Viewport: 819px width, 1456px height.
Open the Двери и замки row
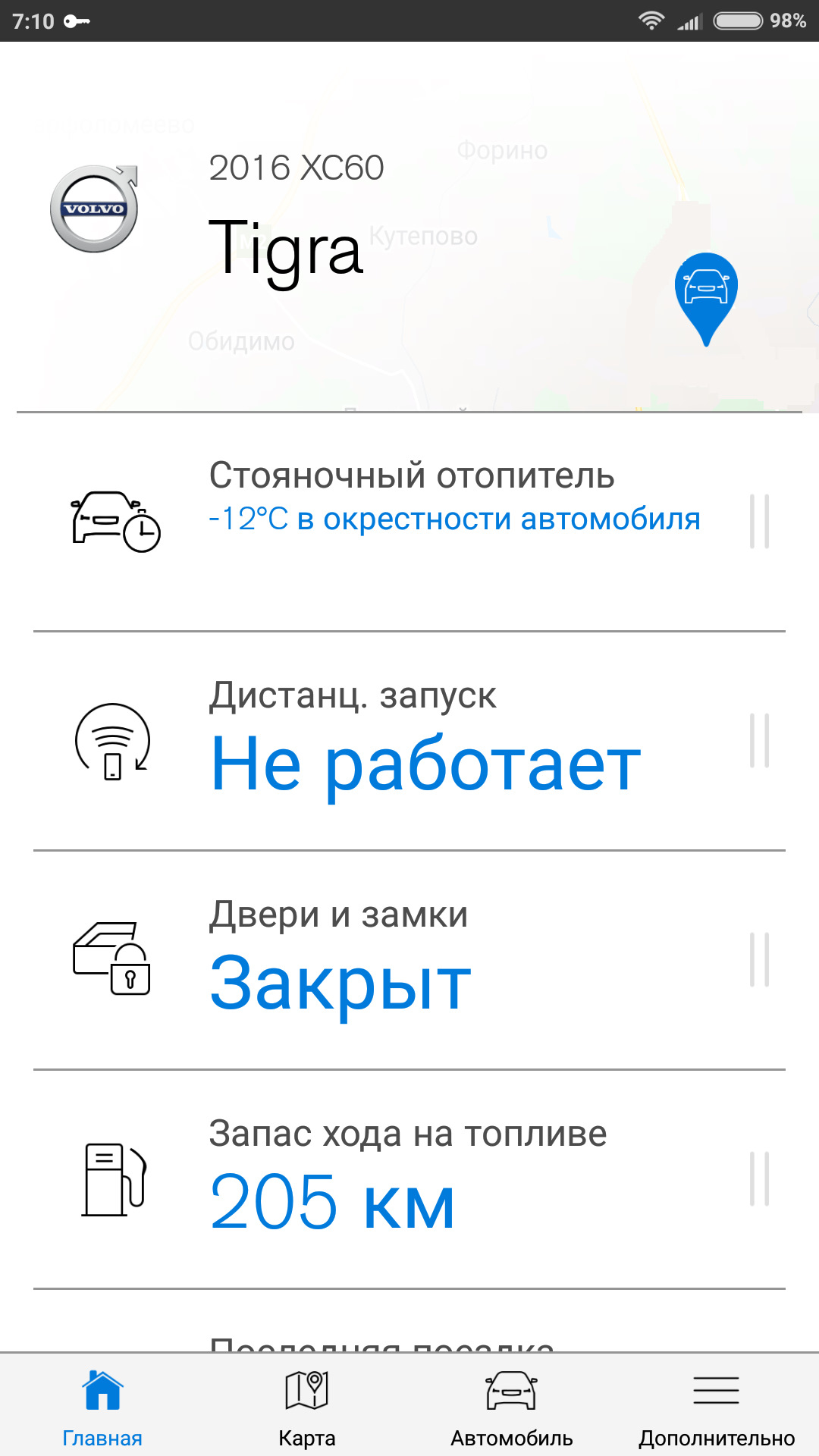(x=409, y=960)
